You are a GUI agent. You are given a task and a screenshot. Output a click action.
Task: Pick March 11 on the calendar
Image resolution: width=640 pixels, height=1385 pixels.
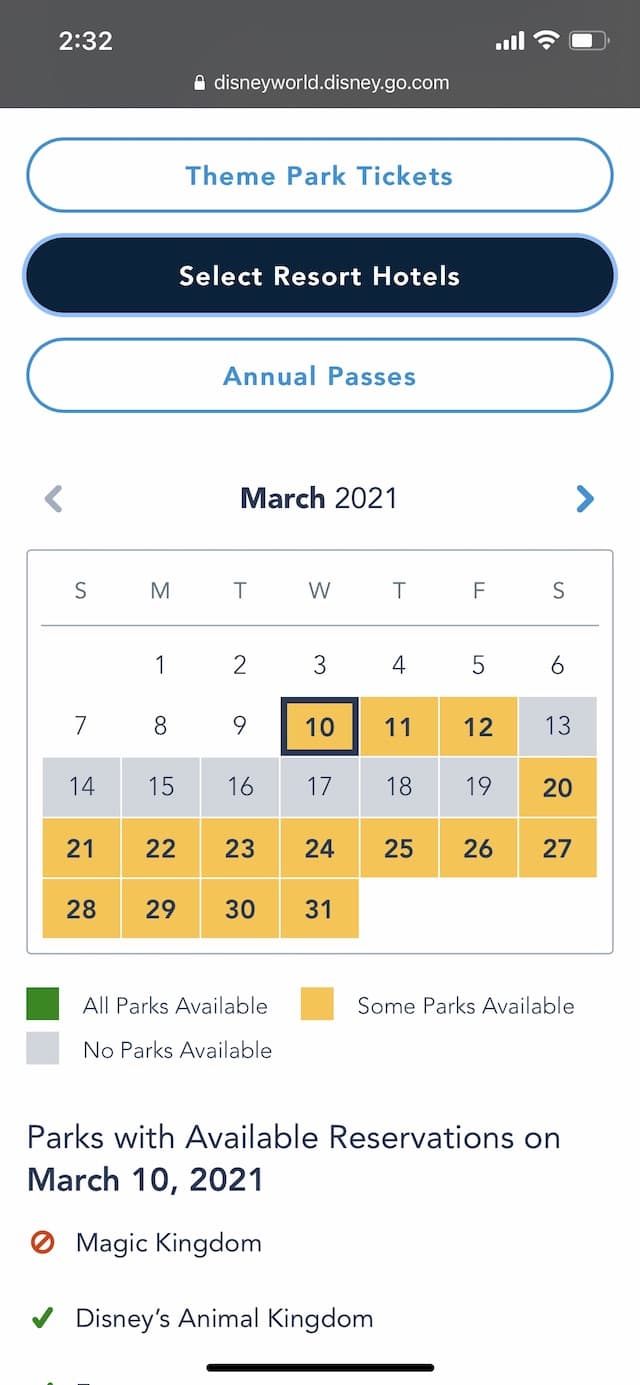[398, 726]
